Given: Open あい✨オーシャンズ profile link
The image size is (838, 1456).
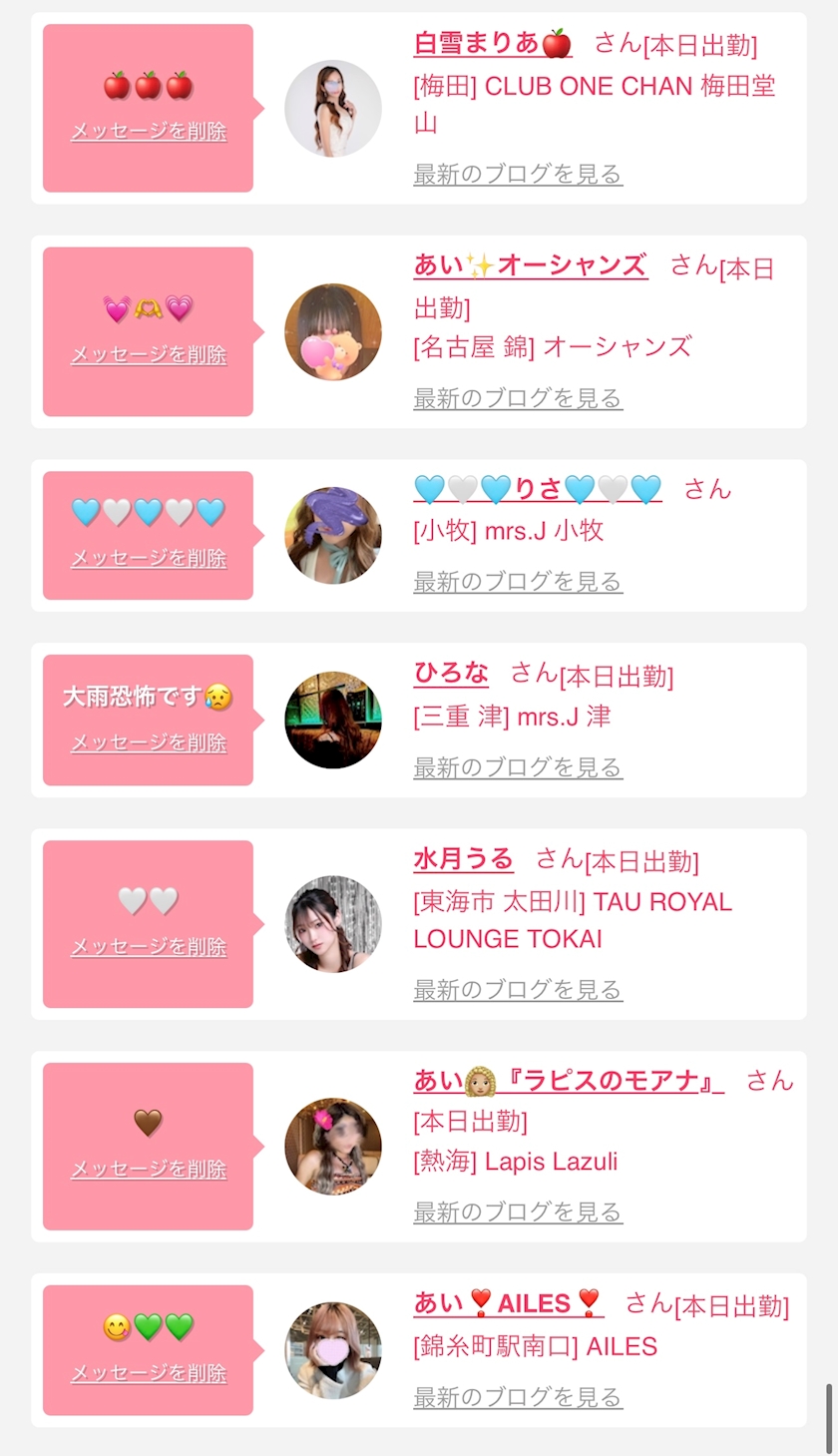Looking at the screenshot, I should coord(530,266).
